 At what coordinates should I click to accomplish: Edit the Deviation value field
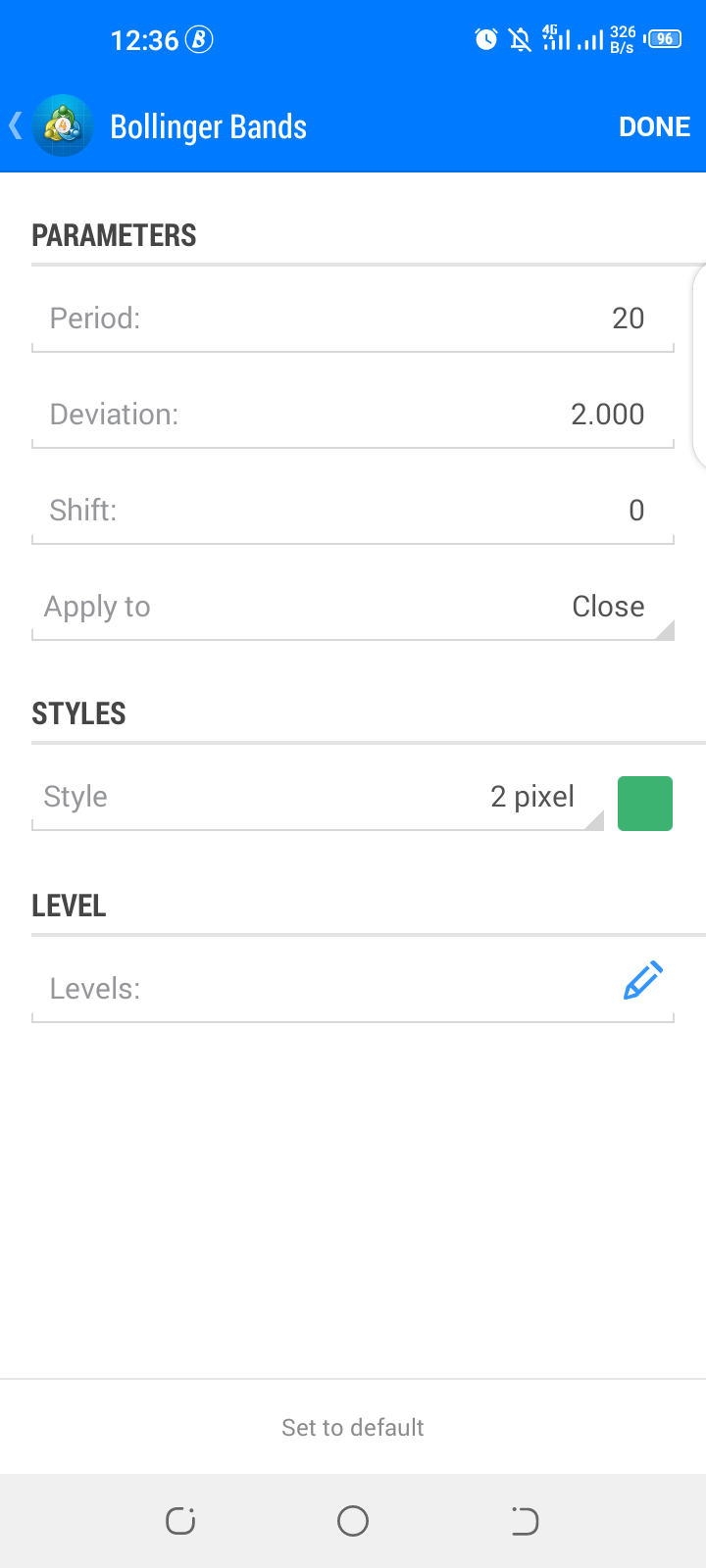tap(353, 415)
